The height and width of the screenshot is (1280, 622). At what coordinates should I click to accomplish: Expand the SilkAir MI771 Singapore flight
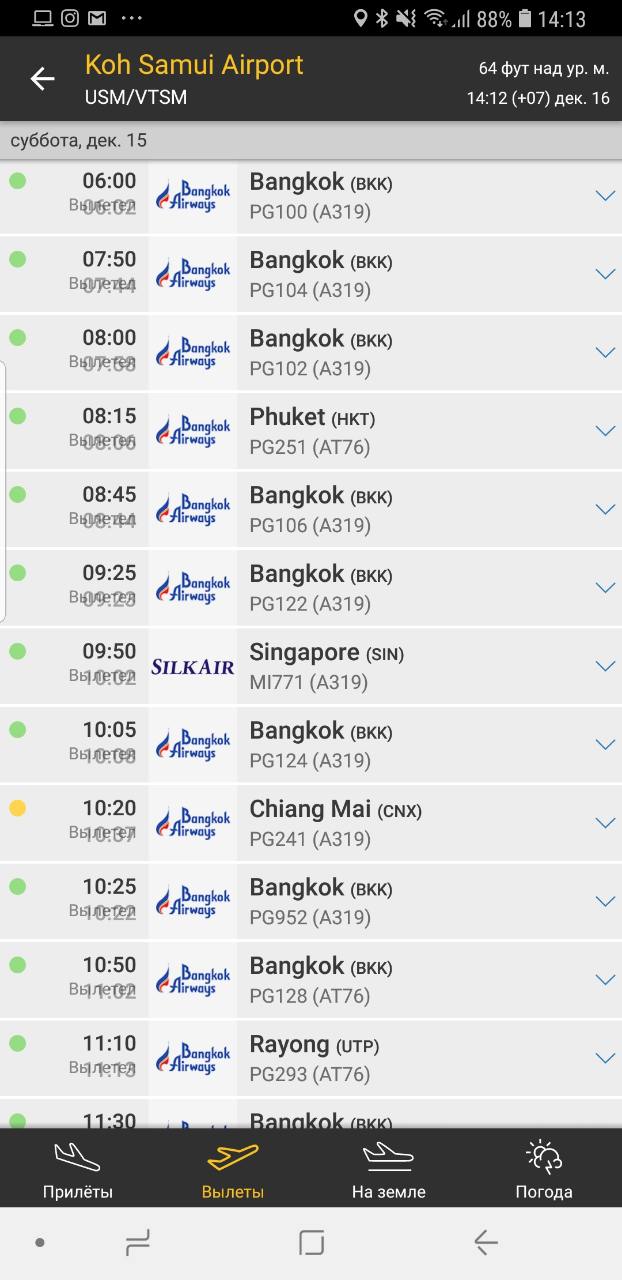605,666
